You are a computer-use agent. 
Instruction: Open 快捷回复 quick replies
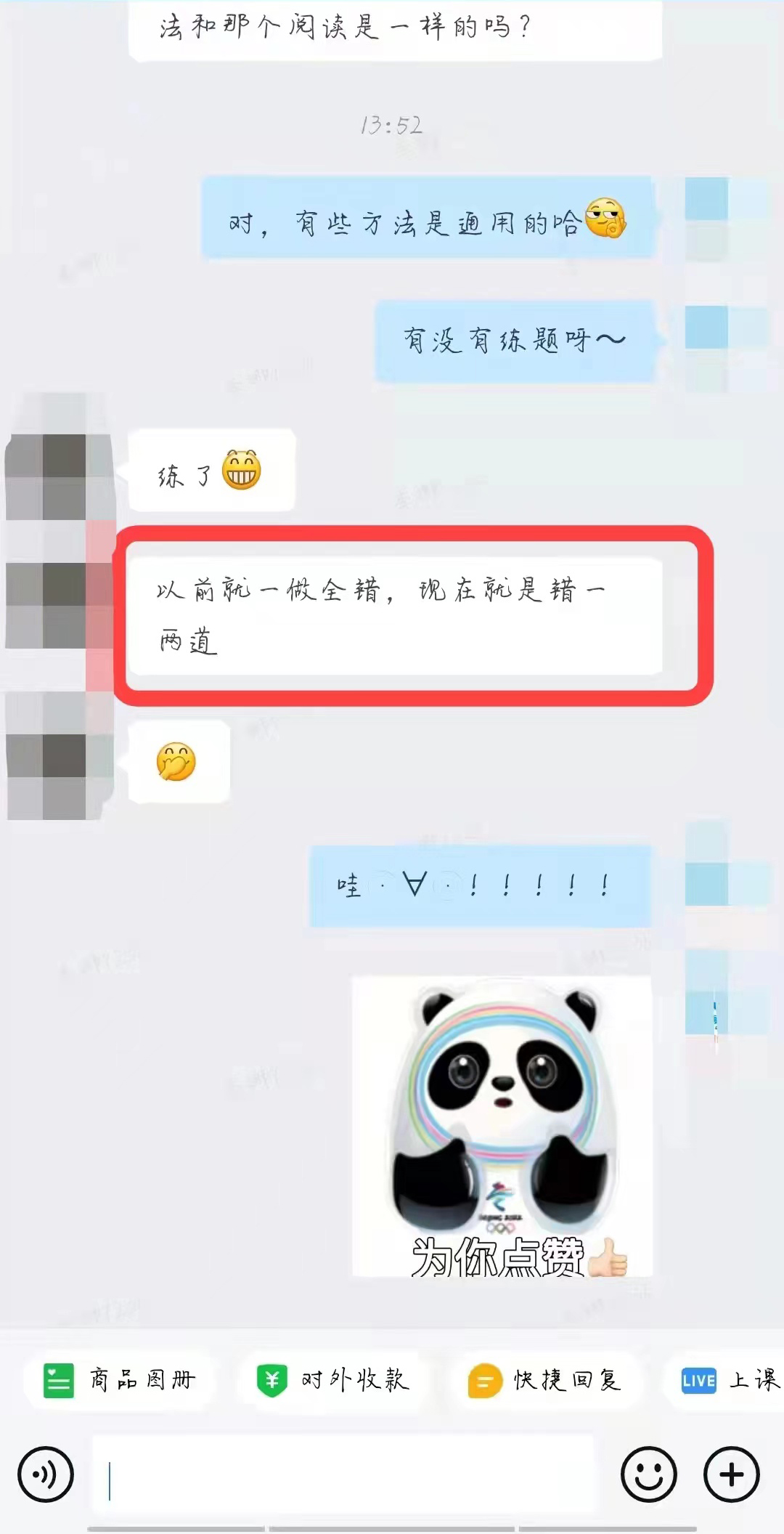(x=545, y=1379)
